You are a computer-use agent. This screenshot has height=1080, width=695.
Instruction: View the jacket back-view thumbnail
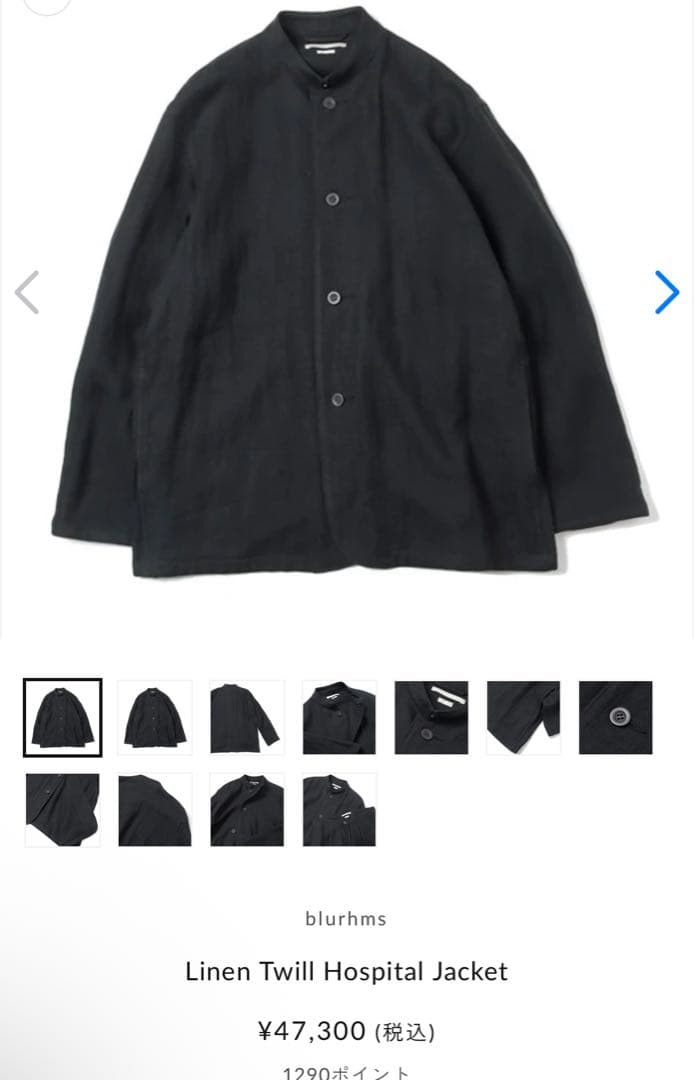point(247,718)
